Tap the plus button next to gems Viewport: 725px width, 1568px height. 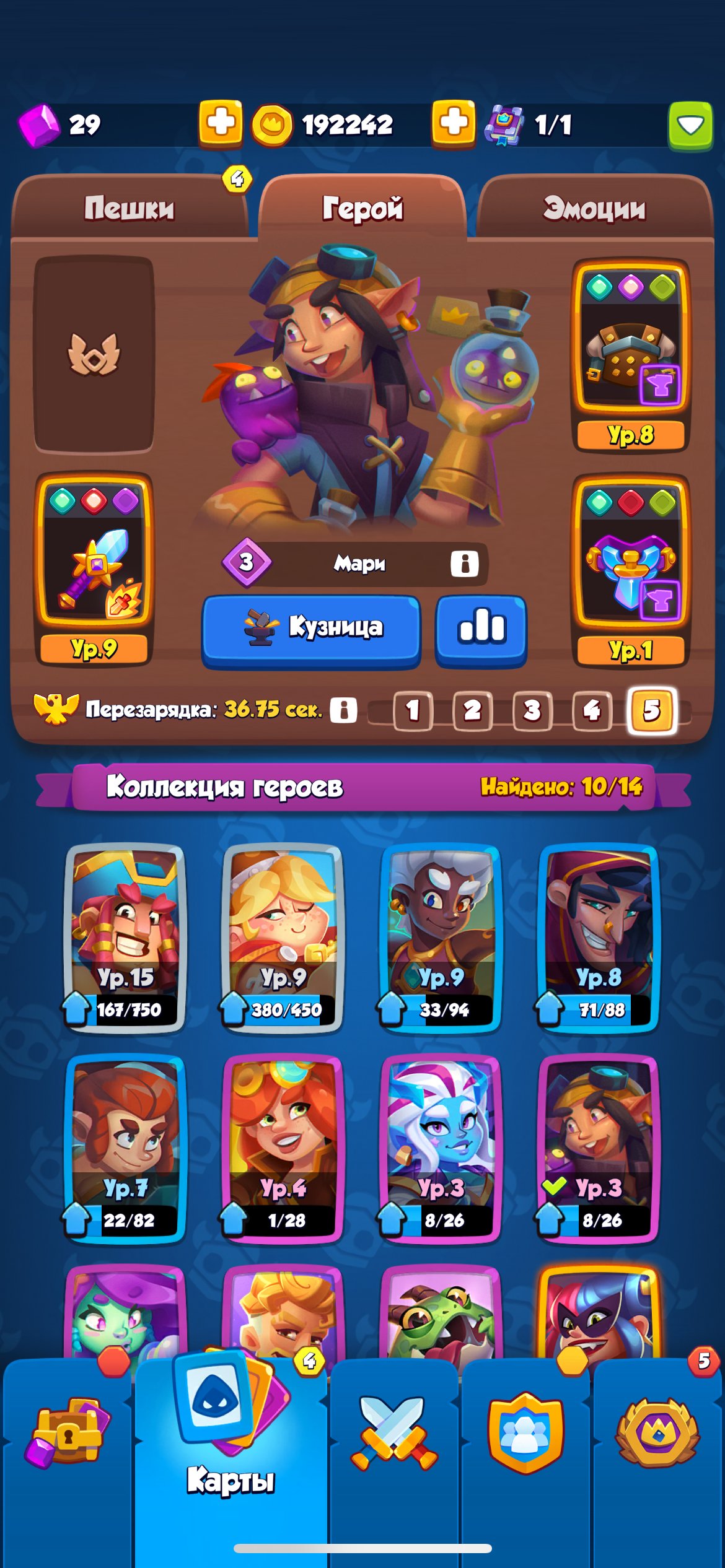pyautogui.click(x=220, y=123)
